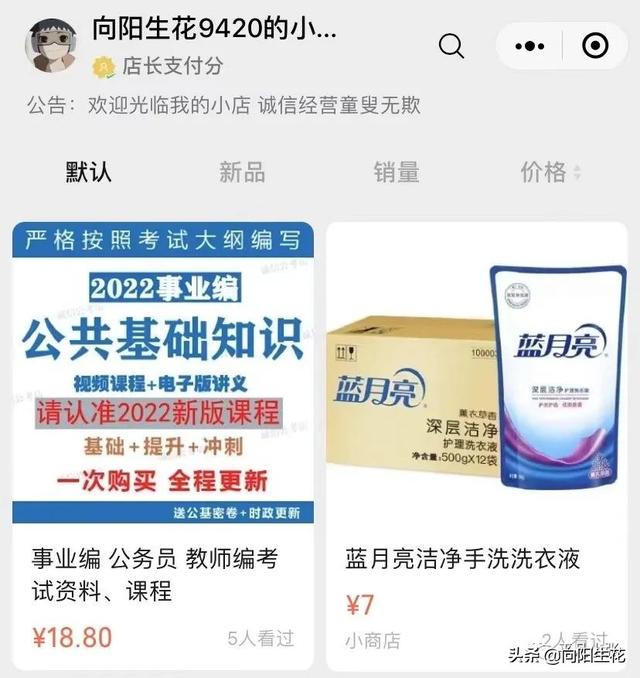Open the mini program more-options menu
640x678 pixels.
click(x=530, y=46)
